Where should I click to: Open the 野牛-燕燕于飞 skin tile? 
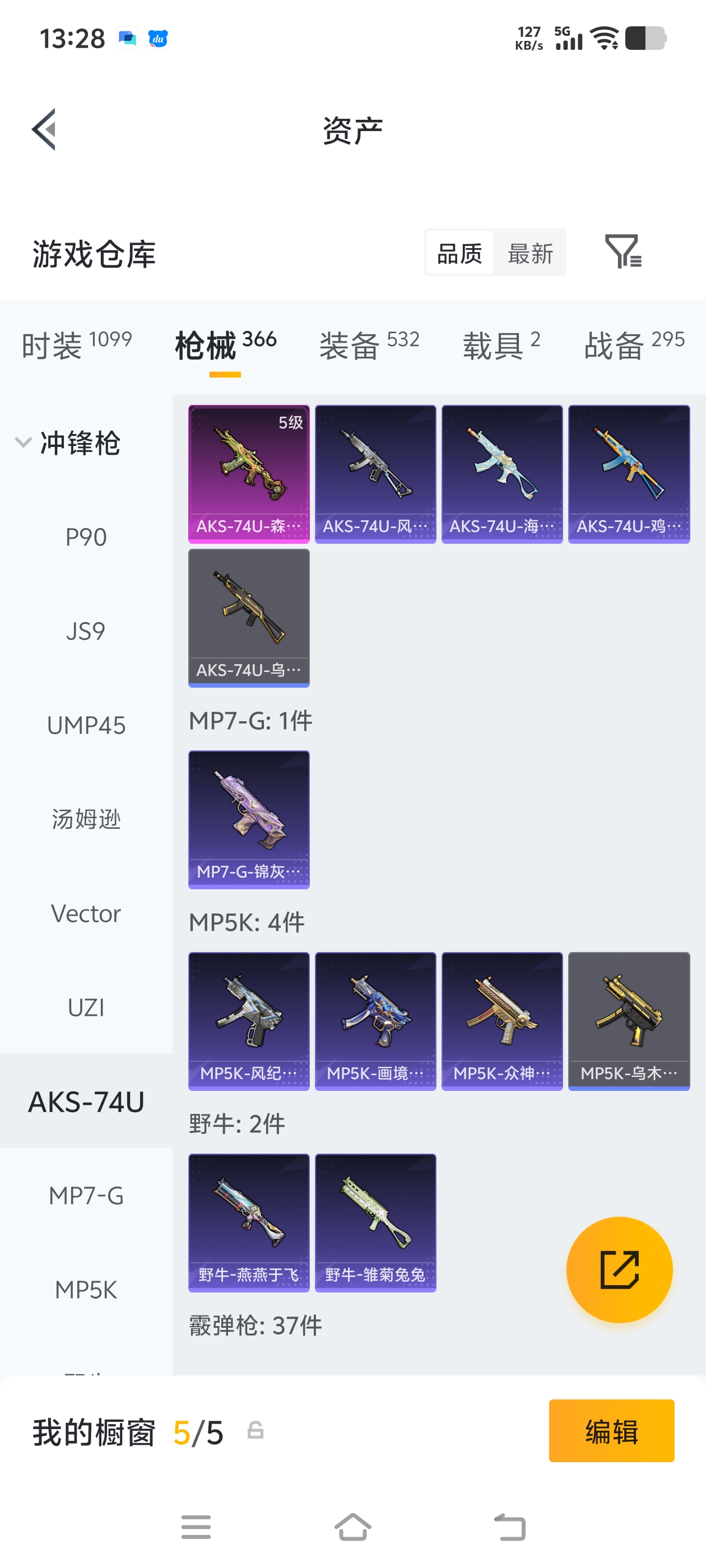pos(249,1222)
